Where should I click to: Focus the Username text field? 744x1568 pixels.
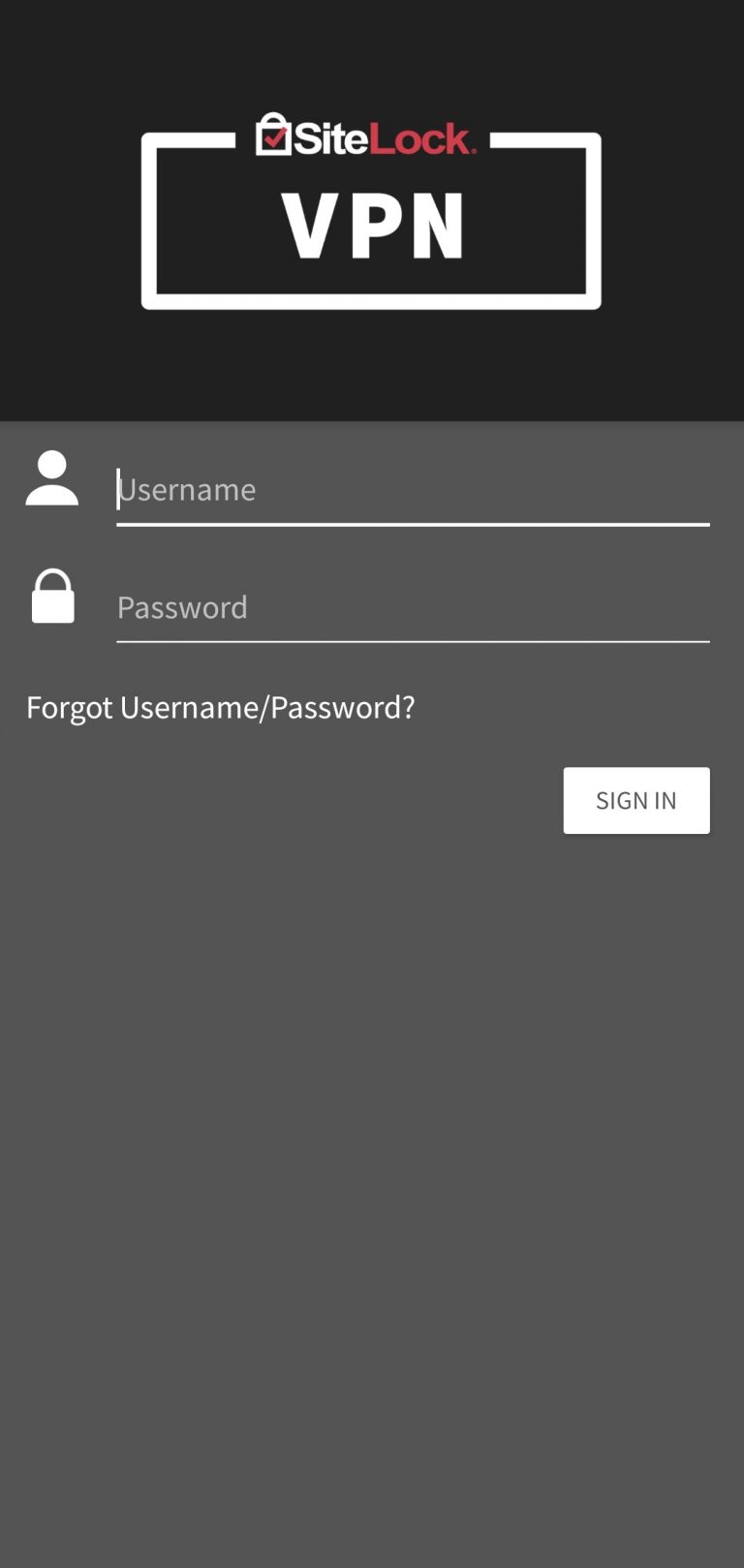[413, 490]
